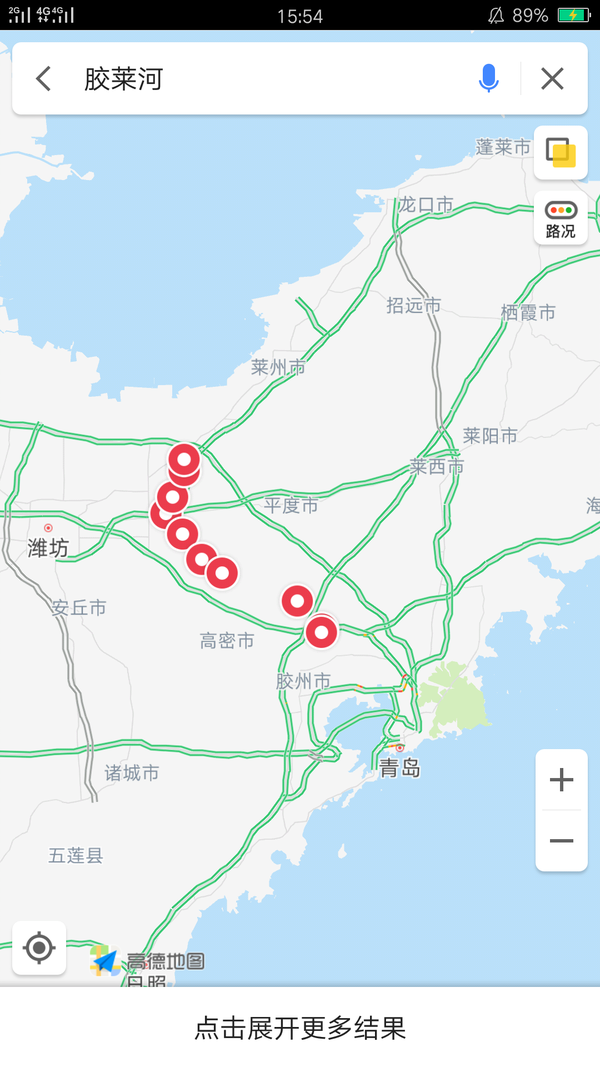
Task: Center map on my current location
Action: tap(39, 947)
